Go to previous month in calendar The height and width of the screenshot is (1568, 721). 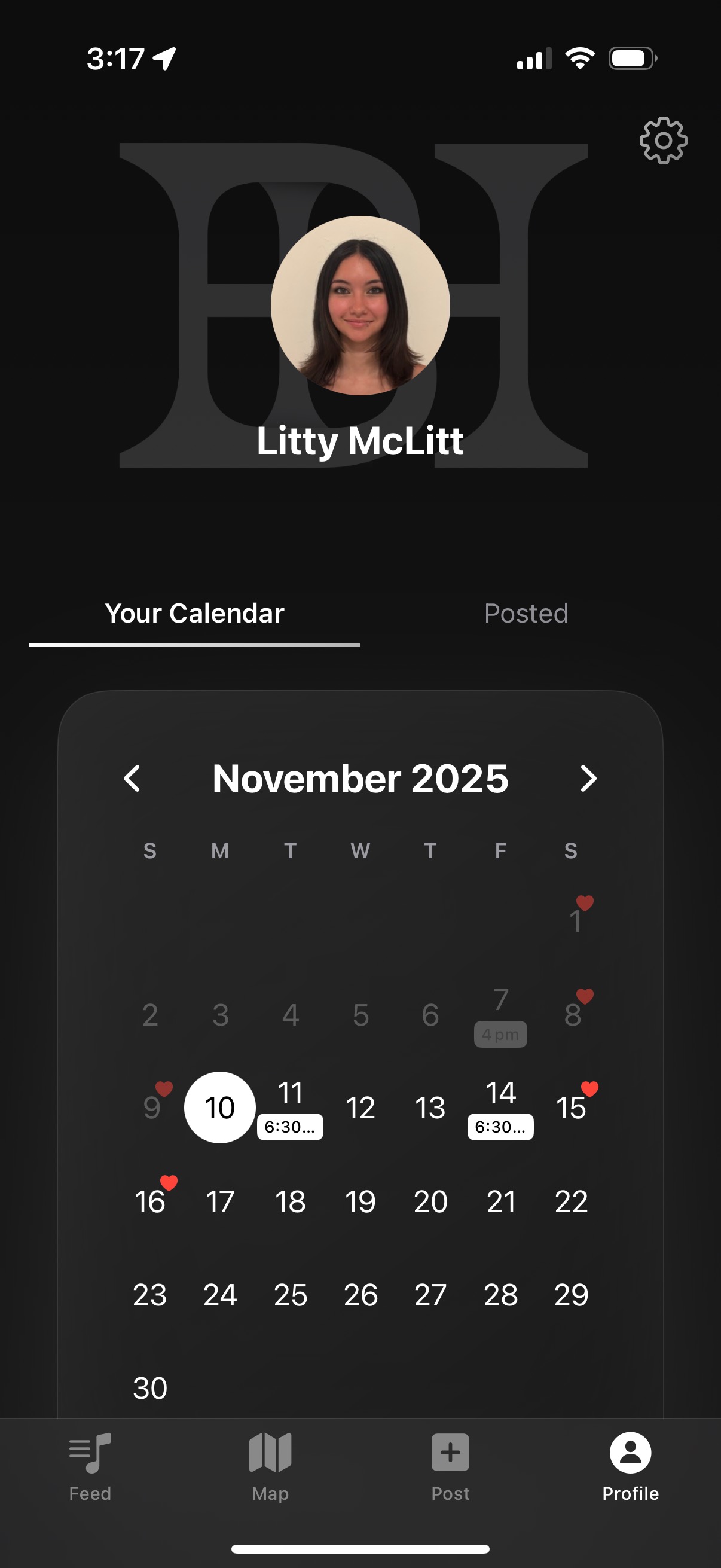click(132, 779)
